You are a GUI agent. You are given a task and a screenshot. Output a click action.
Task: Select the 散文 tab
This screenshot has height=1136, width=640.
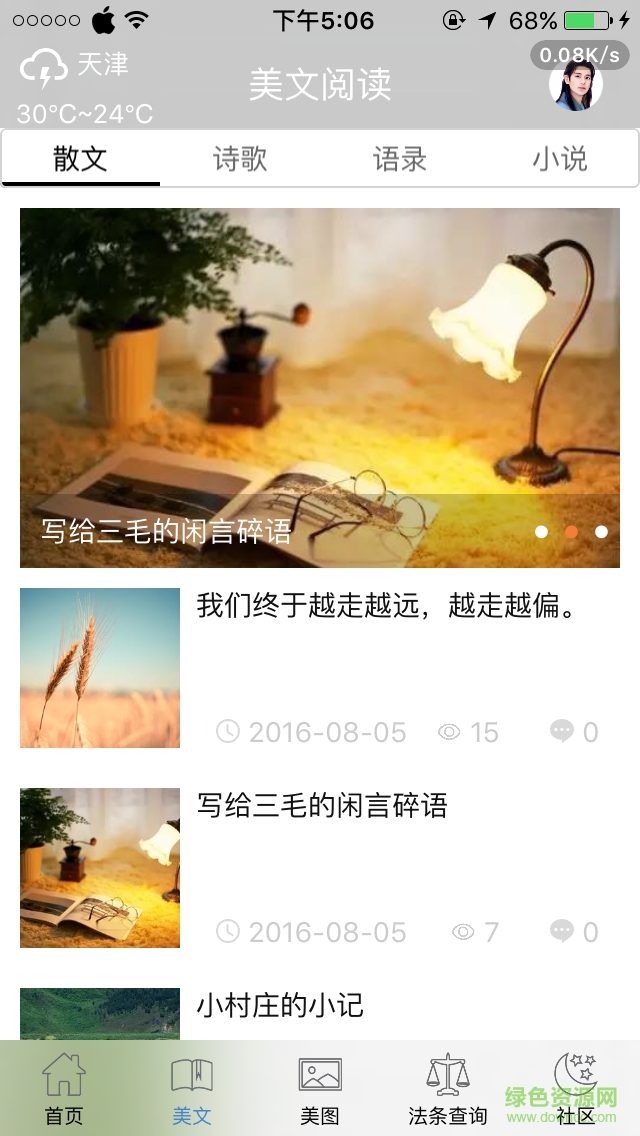coord(80,159)
